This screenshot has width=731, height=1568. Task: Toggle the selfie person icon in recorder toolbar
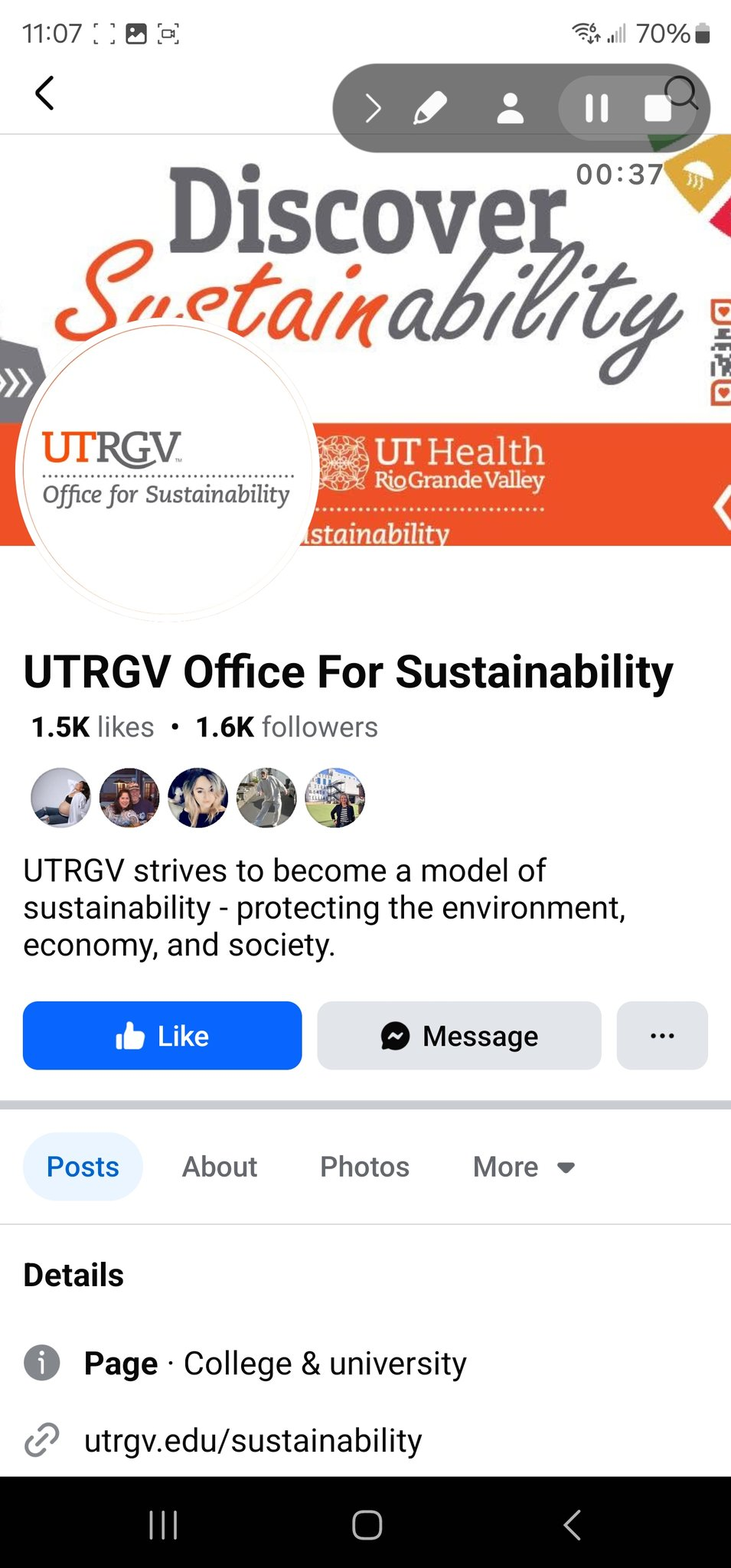coord(511,108)
